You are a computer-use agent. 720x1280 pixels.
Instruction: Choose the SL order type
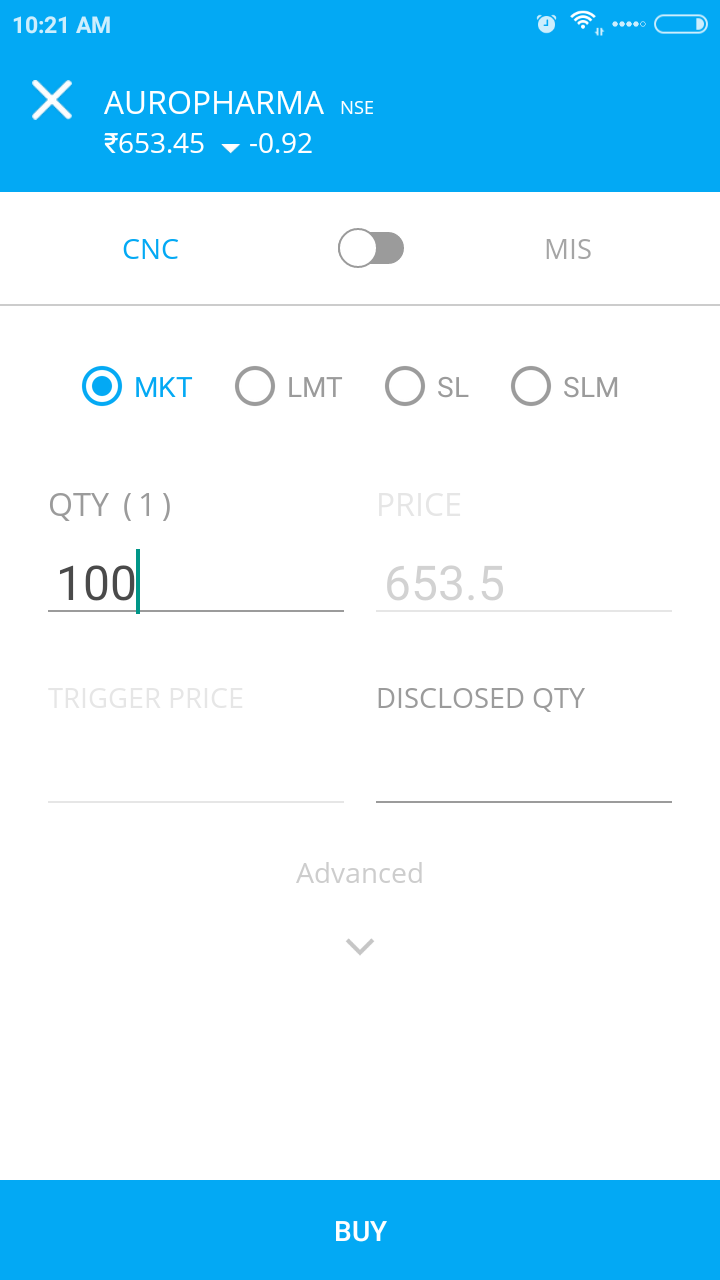427,387
